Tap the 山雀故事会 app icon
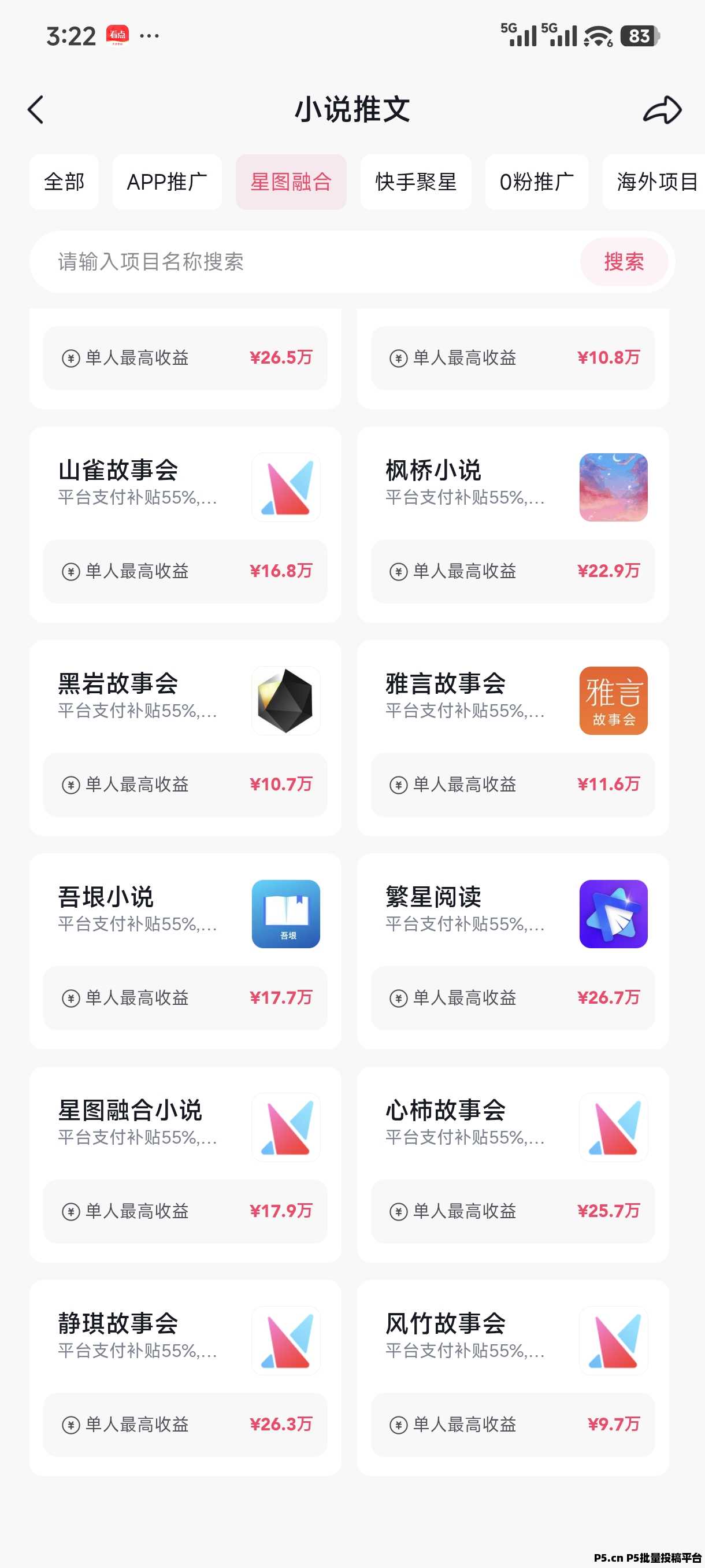 point(286,487)
